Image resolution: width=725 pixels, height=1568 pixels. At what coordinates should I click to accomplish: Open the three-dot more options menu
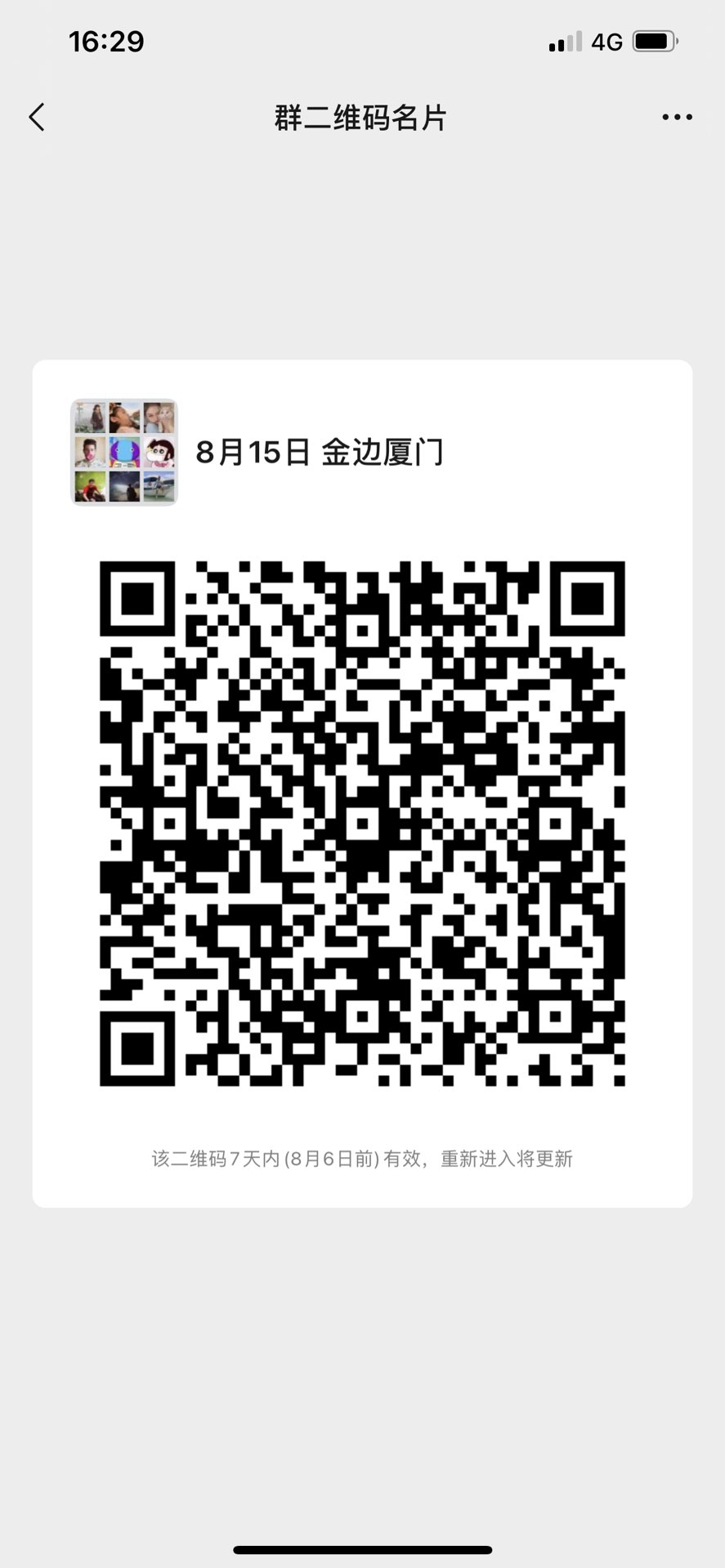[x=677, y=118]
